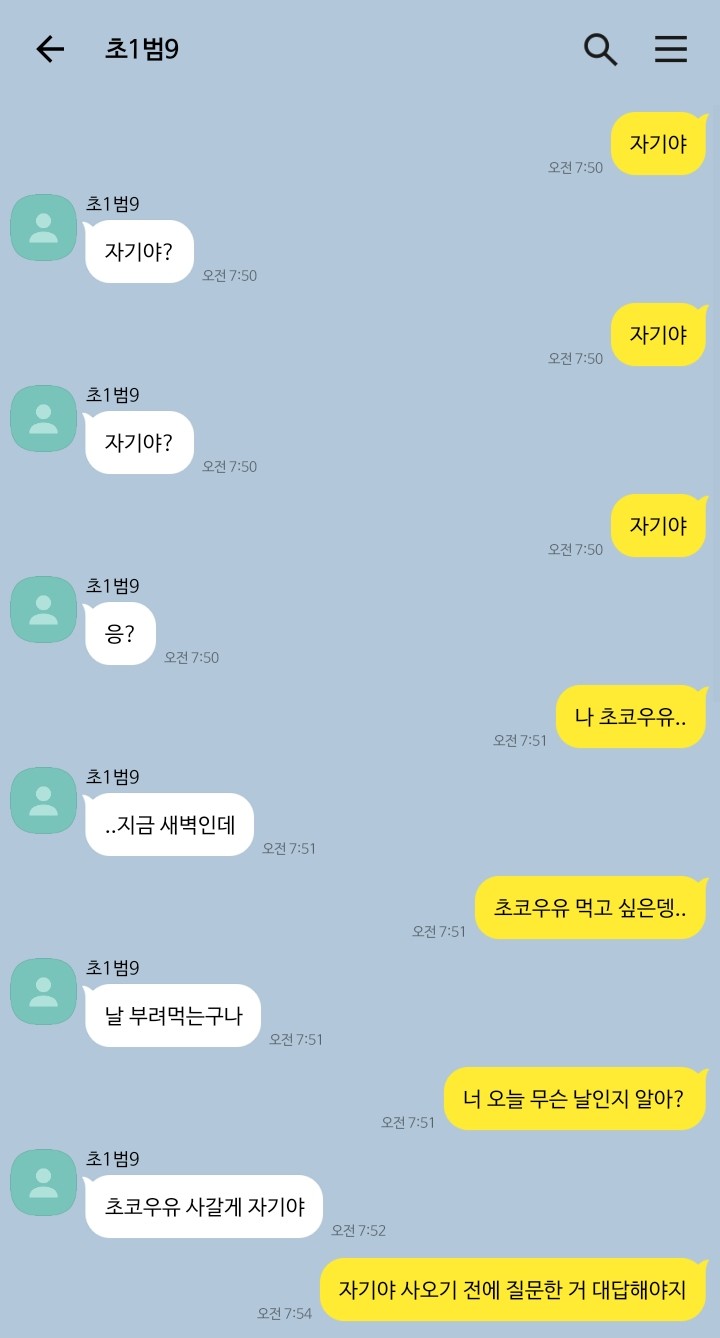The image size is (720, 1338).
Task: Go back from the 초1범9 chat
Action: tap(50, 49)
